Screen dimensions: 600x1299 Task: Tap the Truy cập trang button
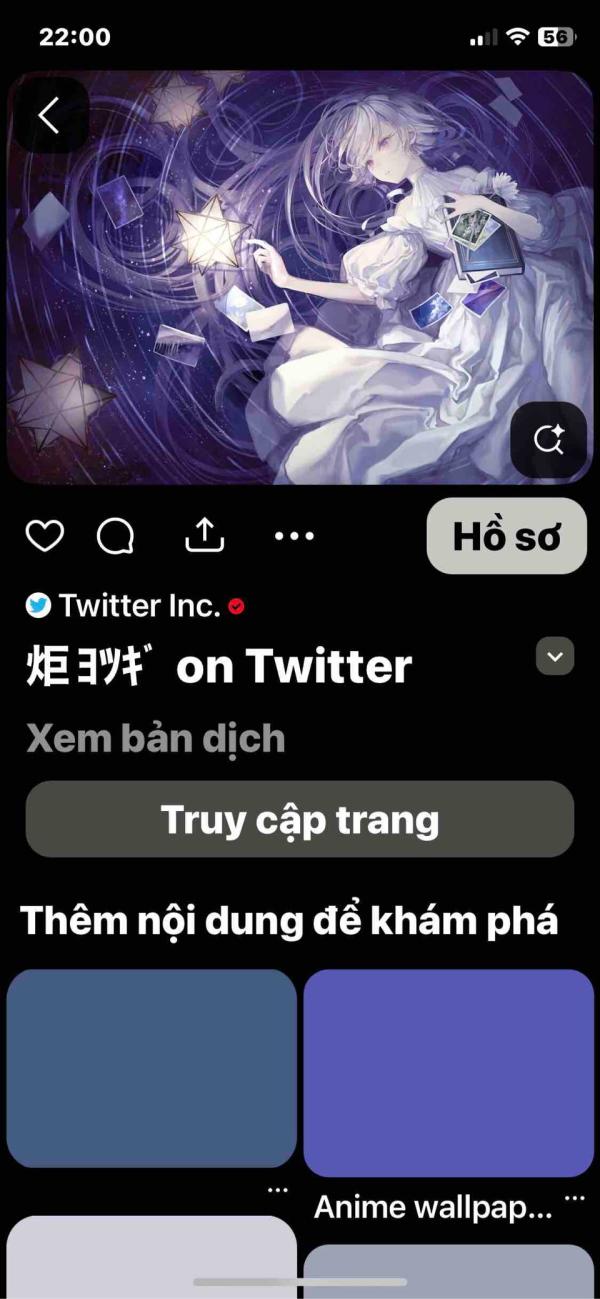pyautogui.click(x=300, y=820)
